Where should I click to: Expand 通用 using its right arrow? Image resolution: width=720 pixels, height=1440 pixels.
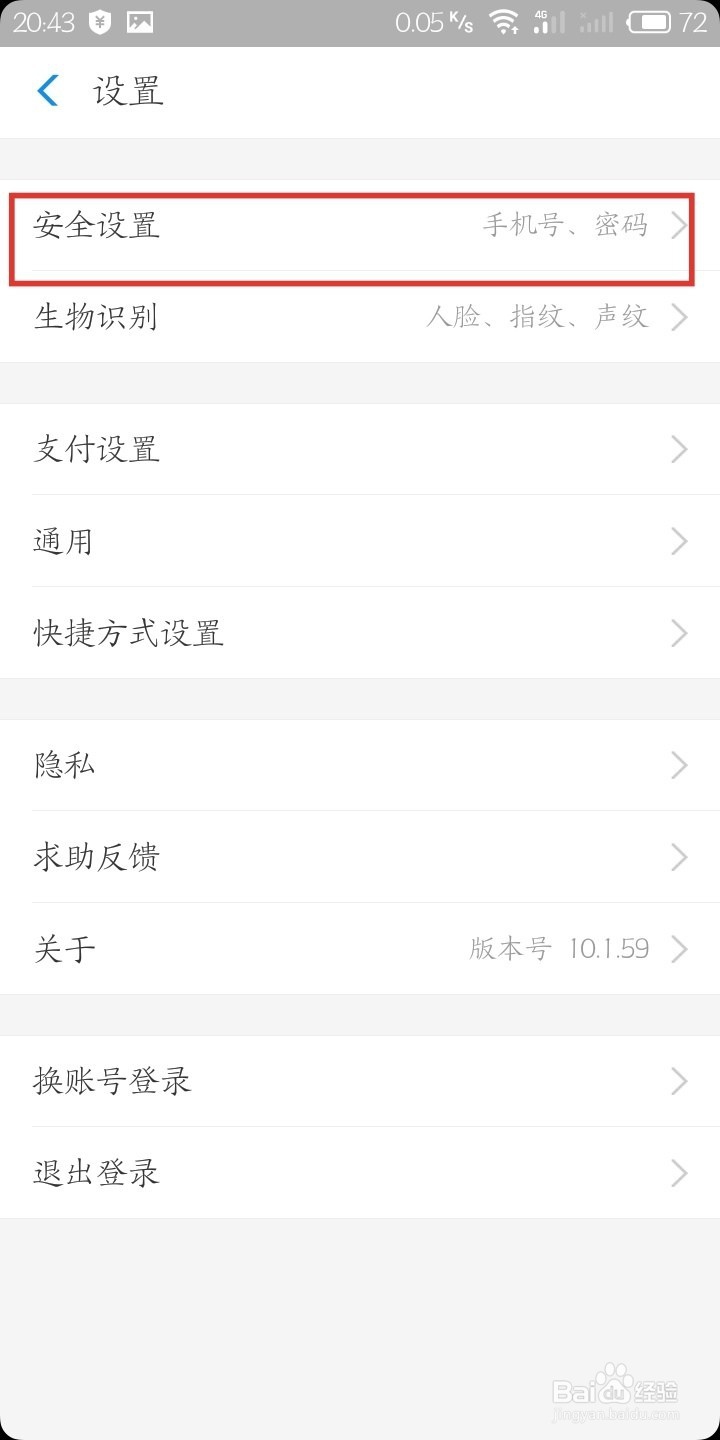pos(679,541)
